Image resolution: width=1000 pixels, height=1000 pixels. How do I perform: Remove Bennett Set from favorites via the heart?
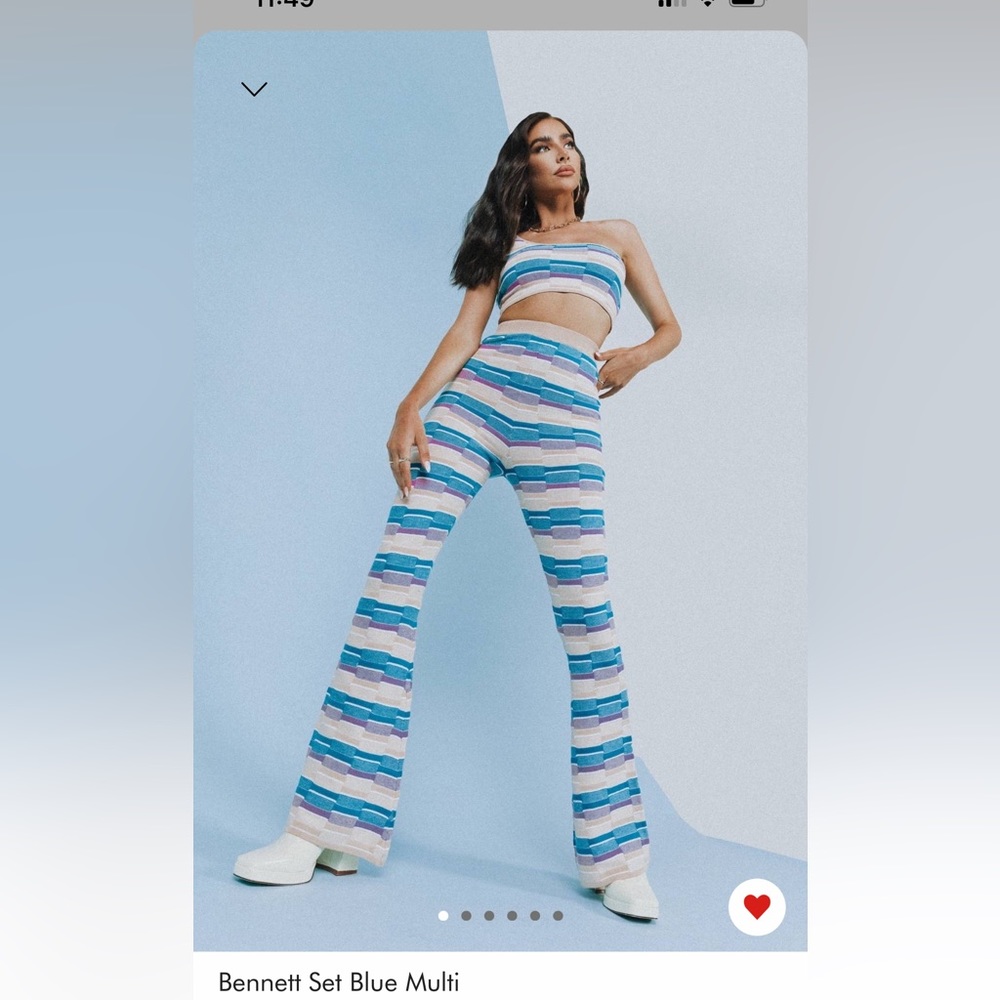tap(757, 907)
